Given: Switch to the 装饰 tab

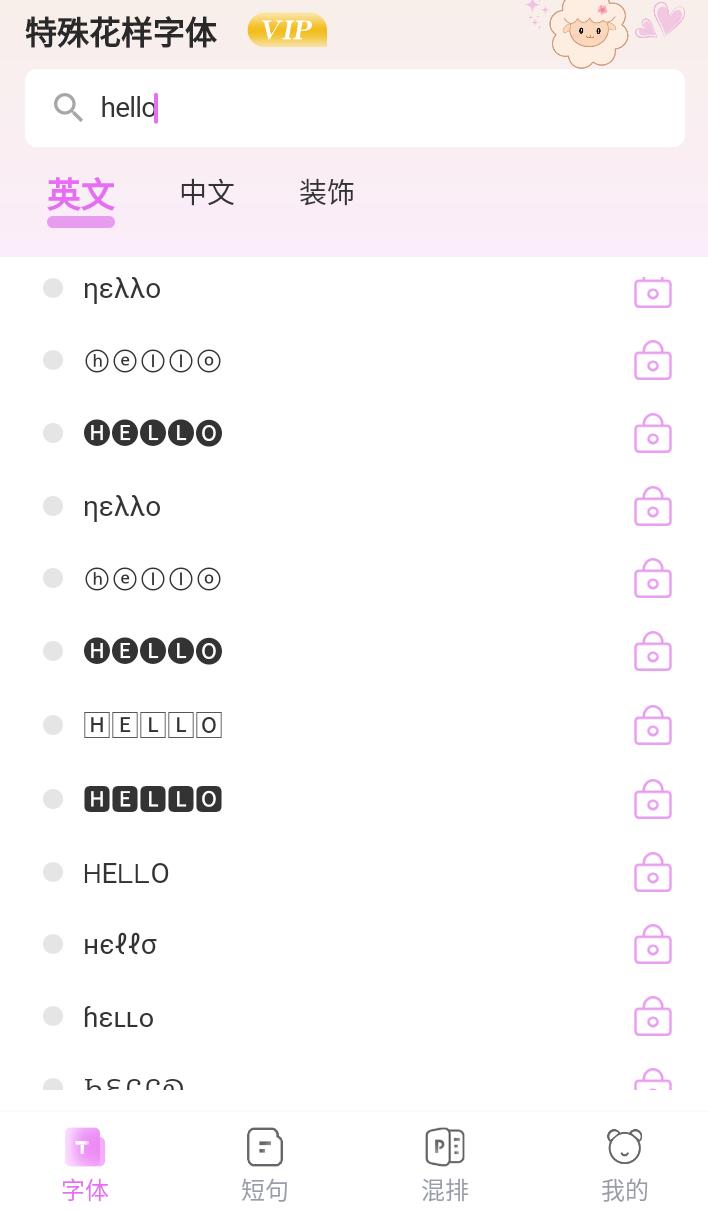Looking at the screenshot, I should [x=327, y=192].
